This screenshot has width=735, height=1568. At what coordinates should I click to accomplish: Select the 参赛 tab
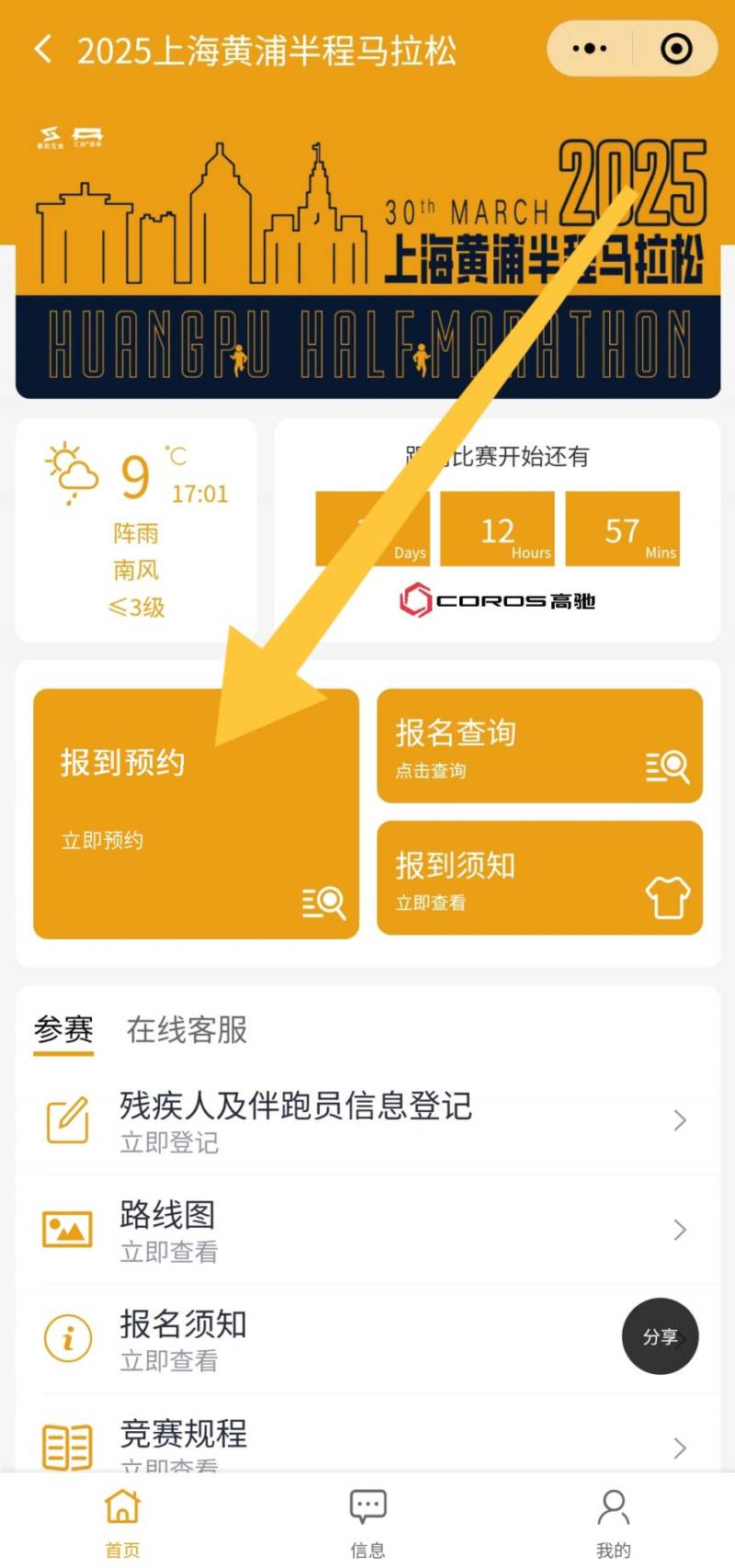pyautogui.click(x=63, y=1029)
